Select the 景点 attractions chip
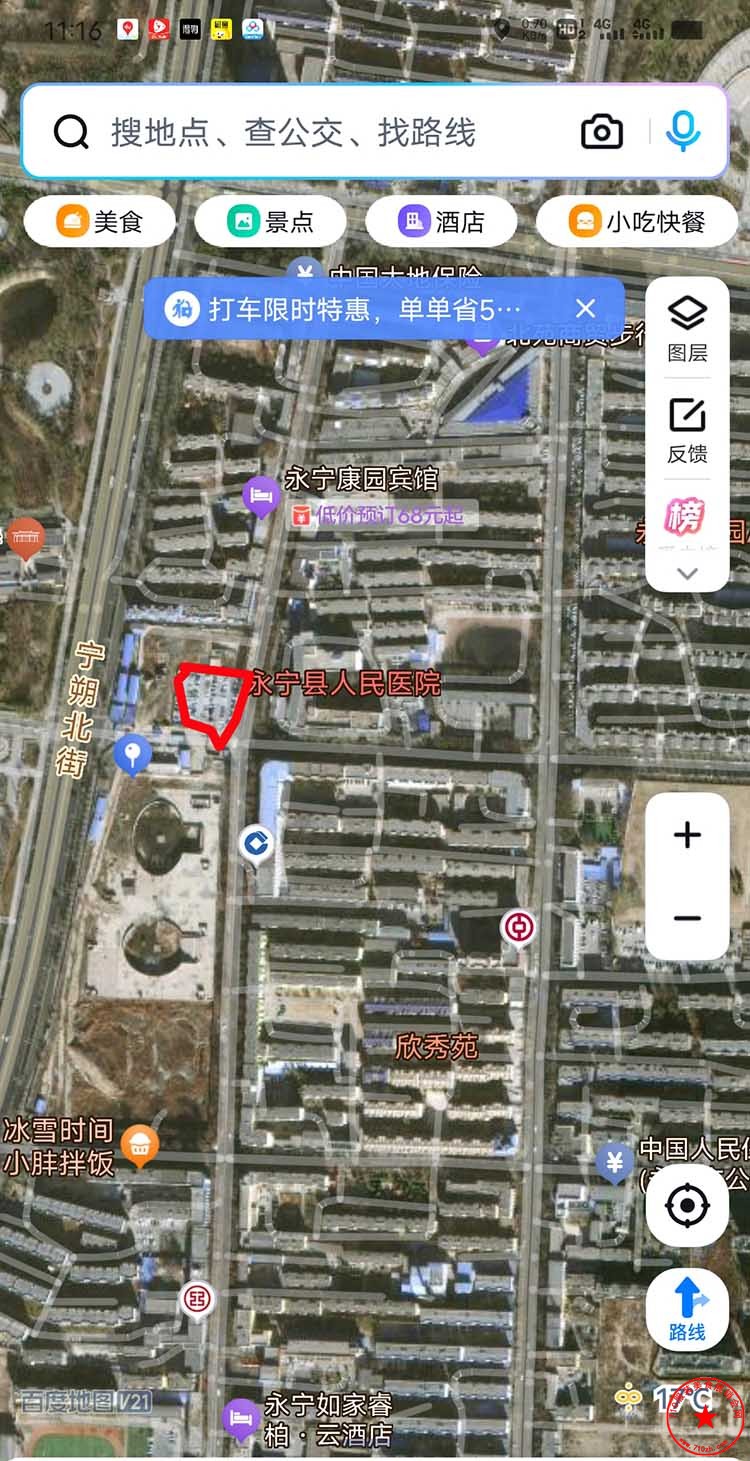750x1461 pixels. pyautogui.click(x=271, y=221)
